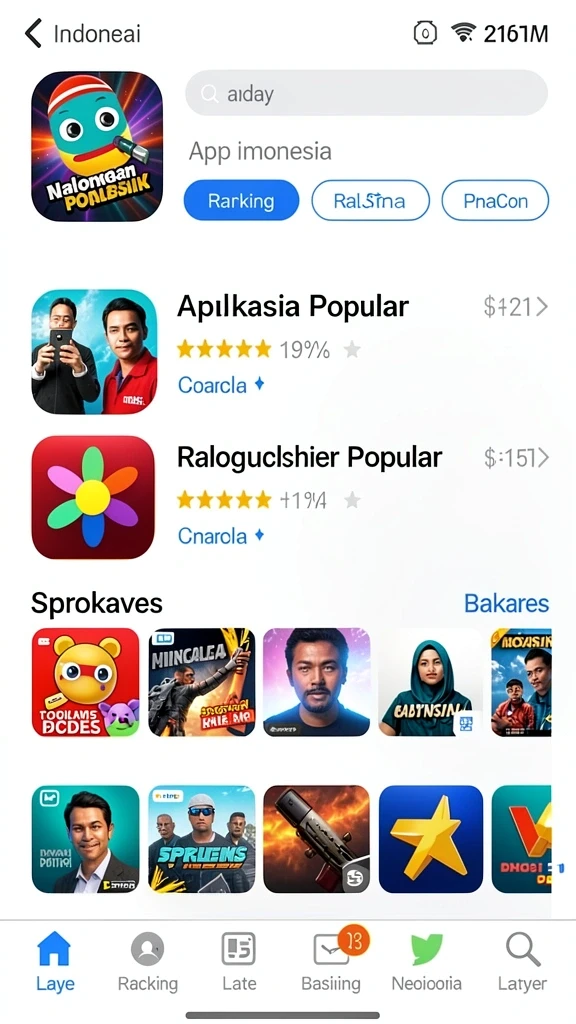The image size is (576, 1024).
Task: Open the Apilkasia Popular app entry
Action: click(x=290, y=352)
